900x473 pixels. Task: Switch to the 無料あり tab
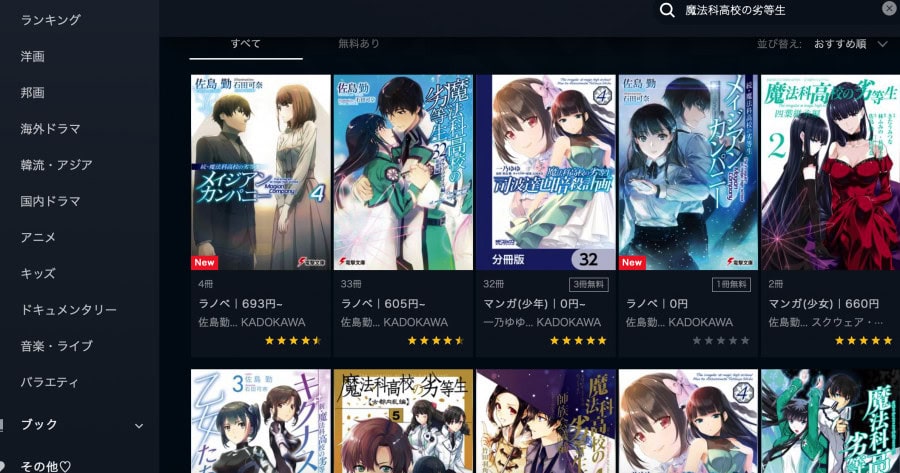tap(359, 44)
